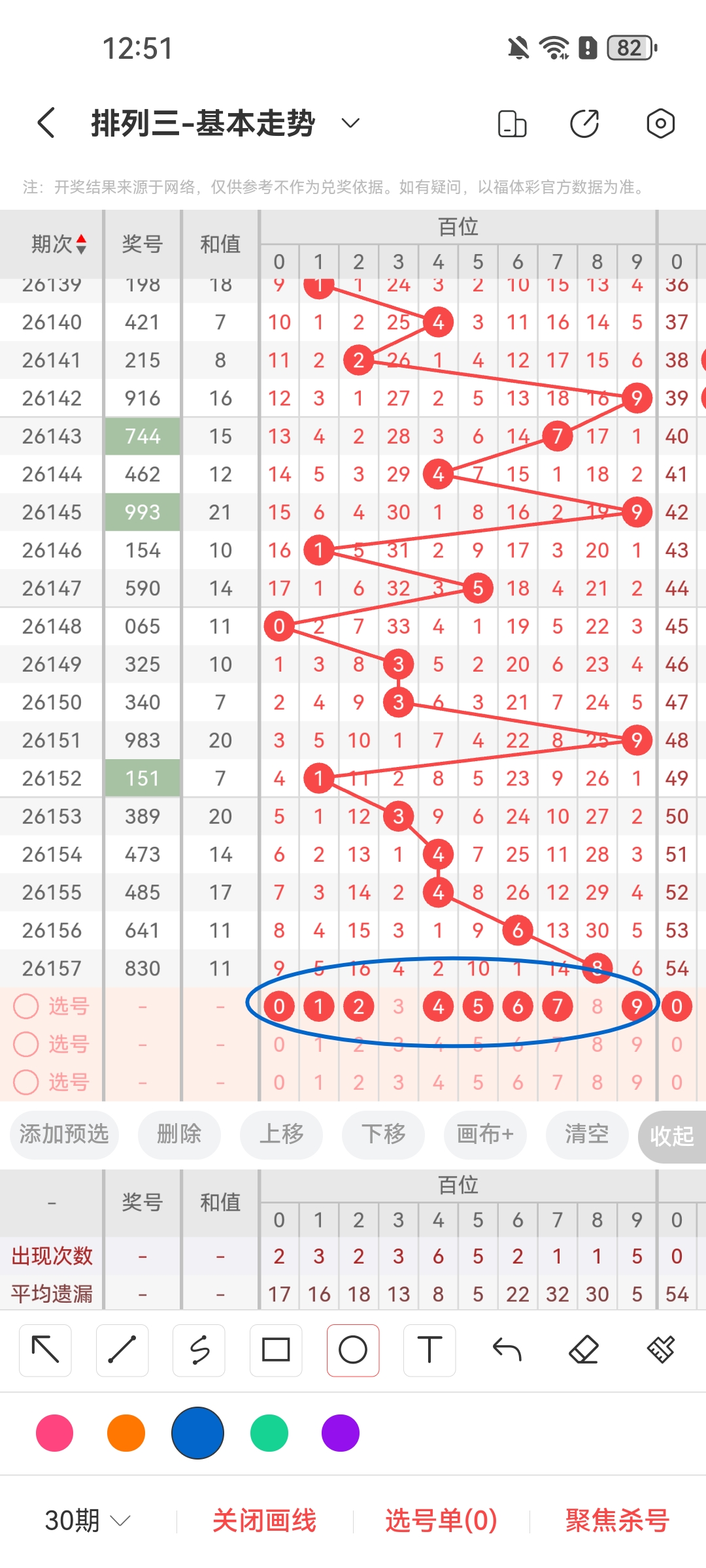Move the row up with 上移
This screenshot has width=706, height=1568.
tap(281, 1134)
